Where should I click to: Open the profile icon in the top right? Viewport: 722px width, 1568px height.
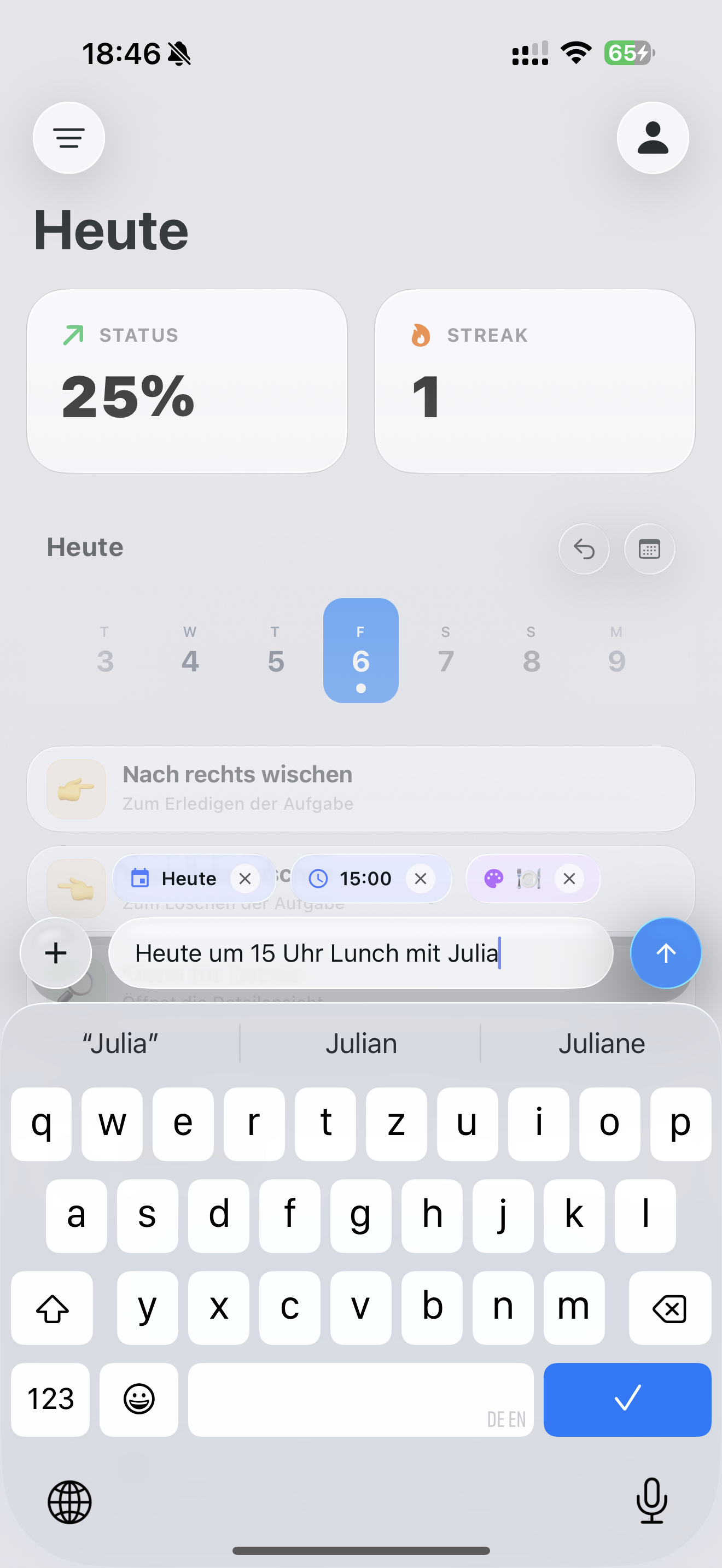tap(652, 138)
